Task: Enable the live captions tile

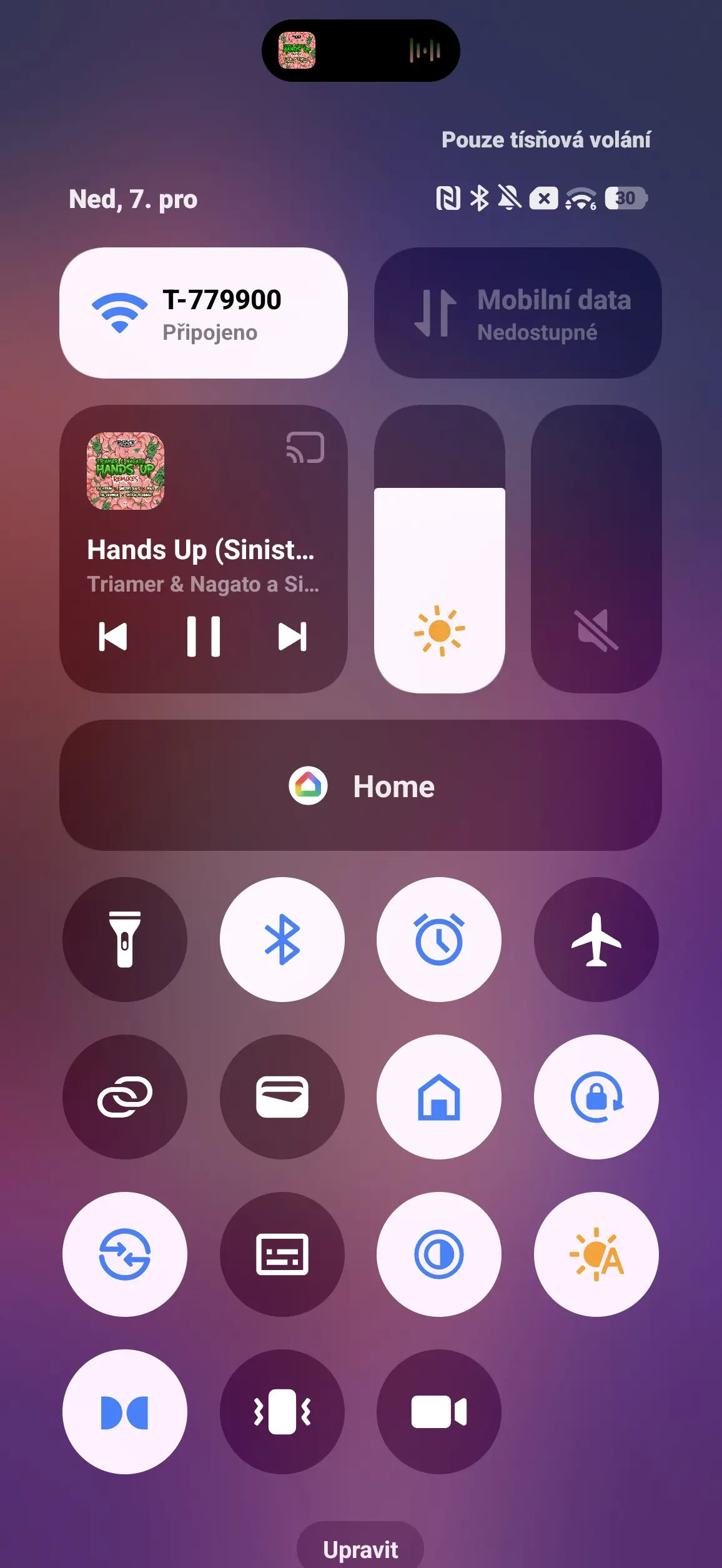Action: tap(282, 1254)
